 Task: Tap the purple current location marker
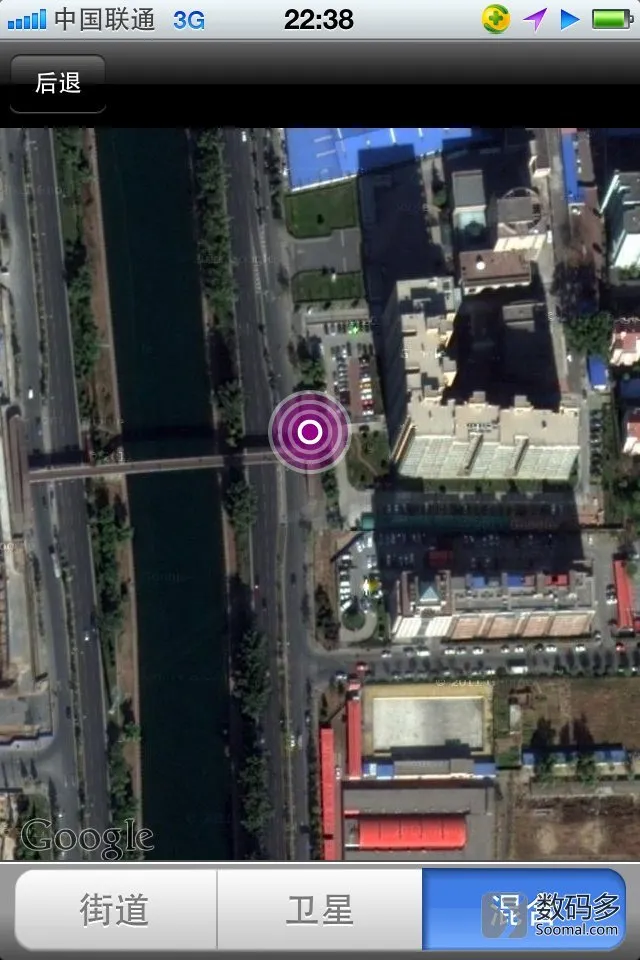[310, 431]
